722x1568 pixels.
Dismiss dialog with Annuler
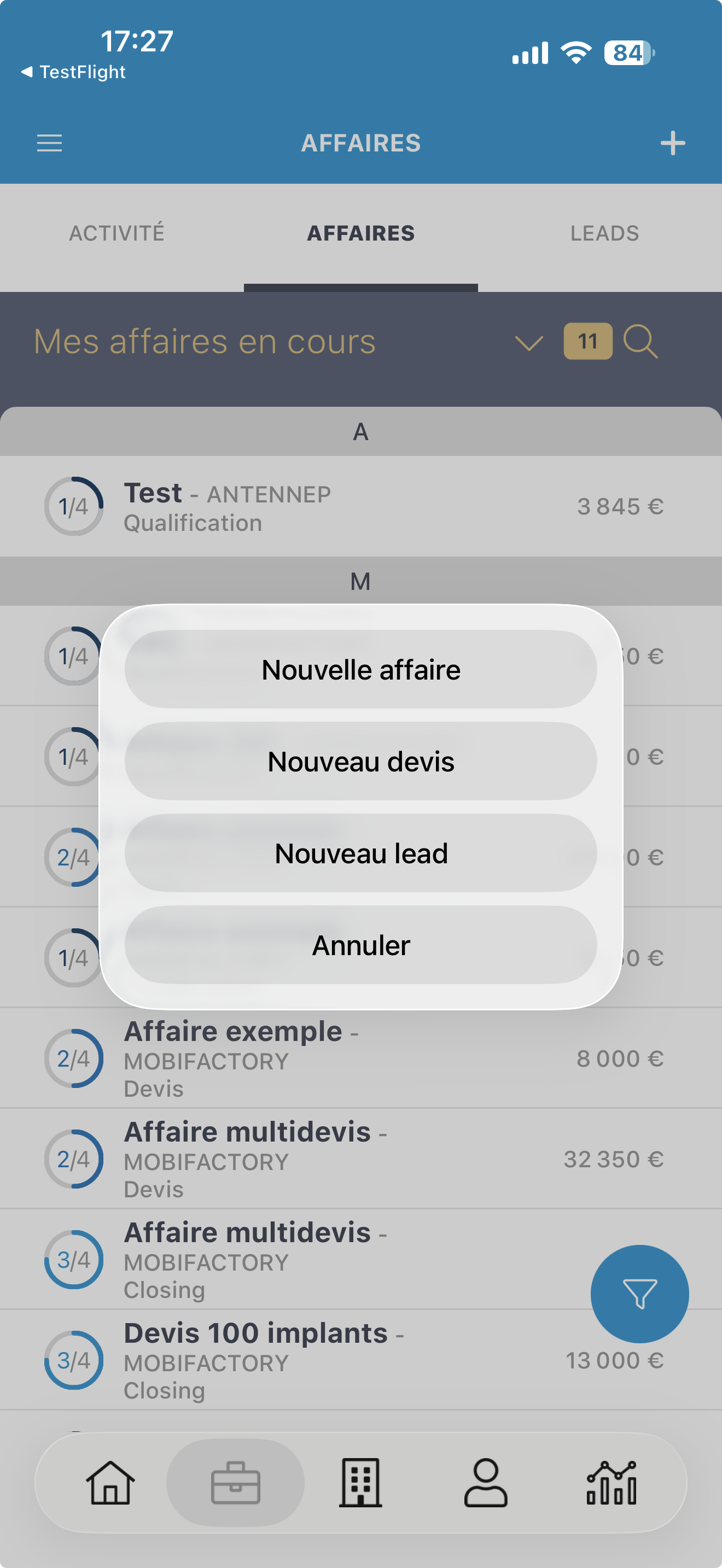click(x=360, y=945)
